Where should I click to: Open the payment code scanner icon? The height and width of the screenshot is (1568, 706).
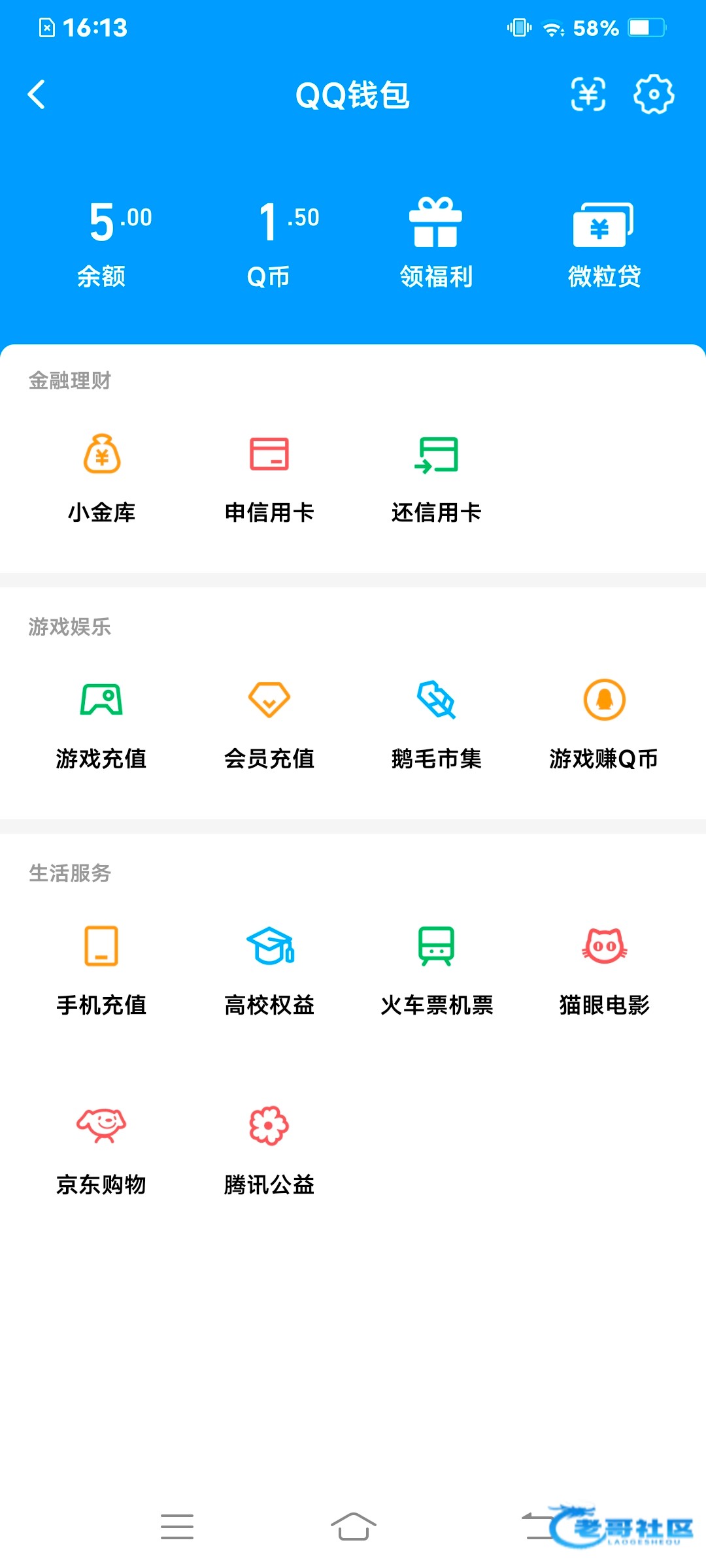(x=588, y=95)
